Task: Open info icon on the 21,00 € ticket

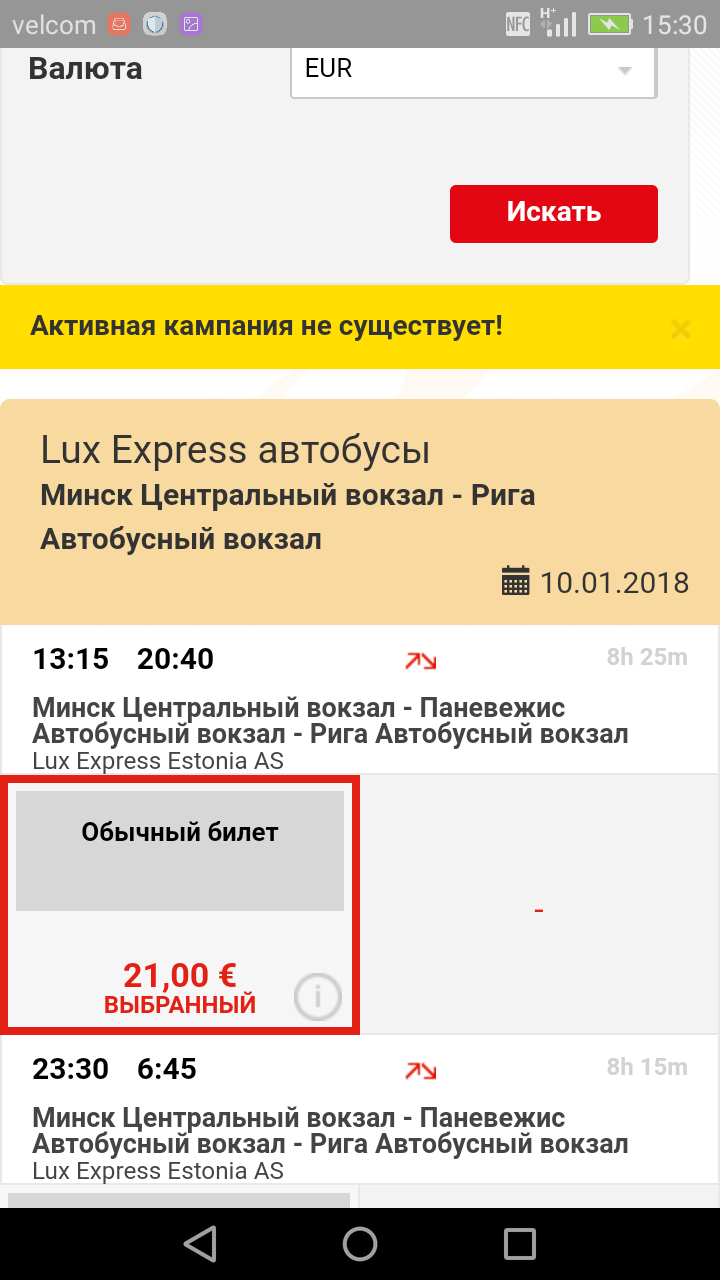Action: [318, 996]
